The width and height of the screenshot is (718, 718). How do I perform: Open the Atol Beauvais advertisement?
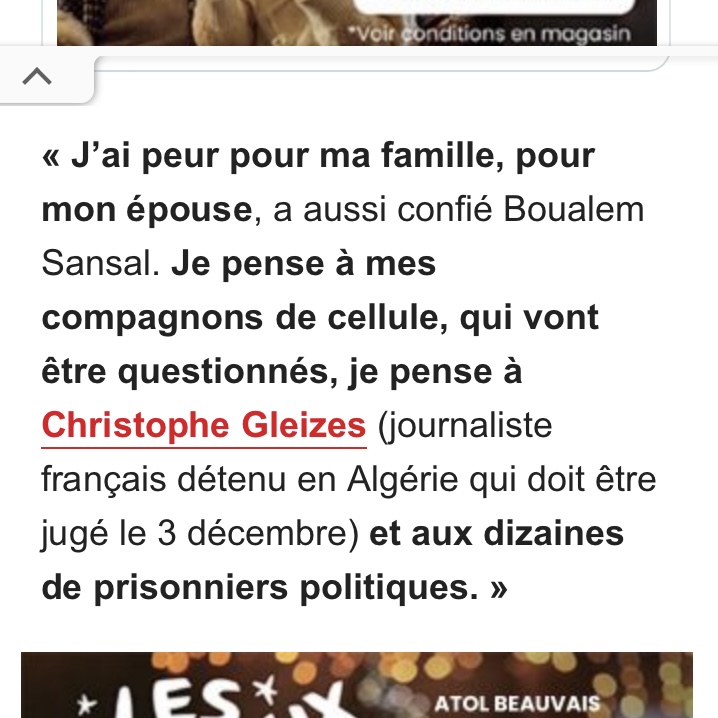(357, 687)
